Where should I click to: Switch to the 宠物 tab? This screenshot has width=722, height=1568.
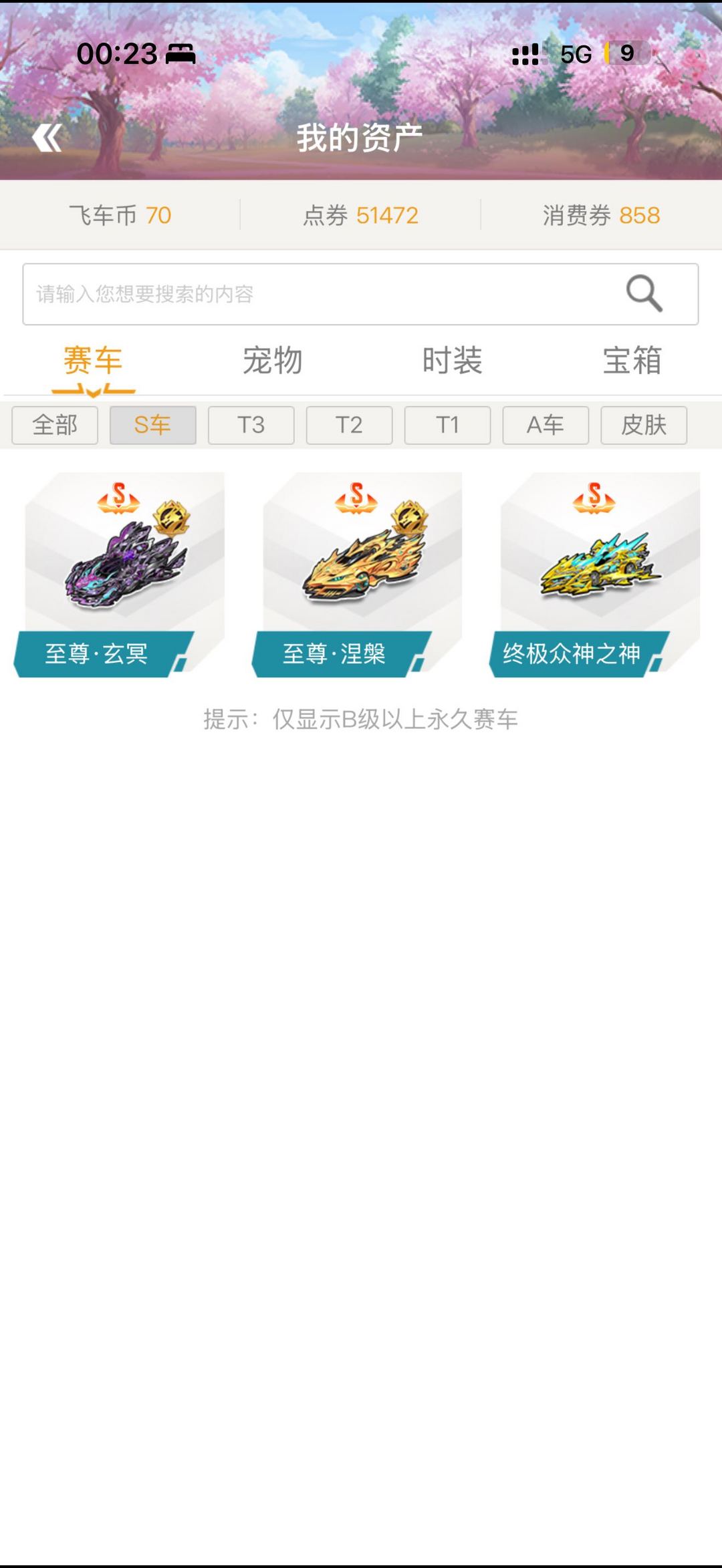272,361
